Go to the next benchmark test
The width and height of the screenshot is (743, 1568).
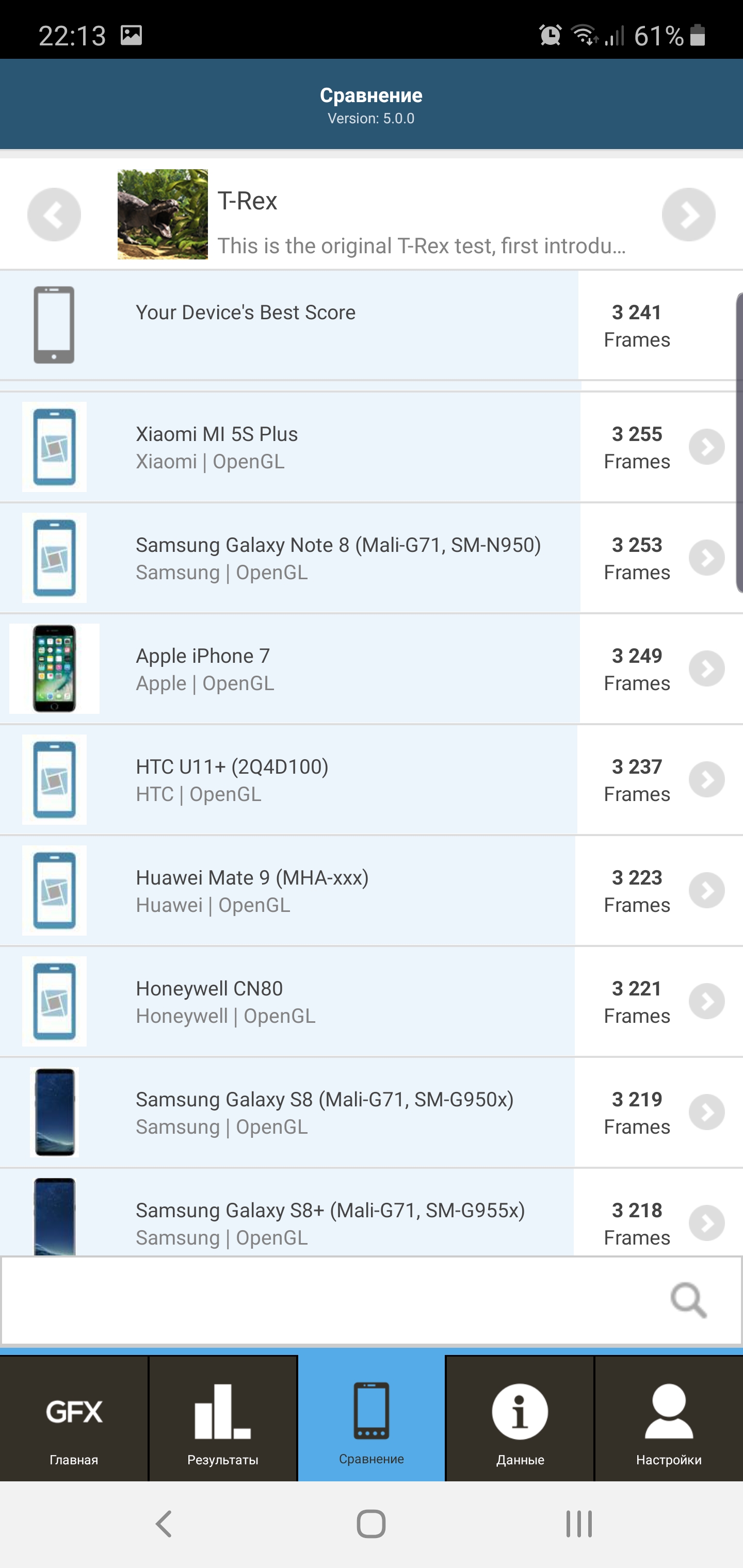point(688,214)
